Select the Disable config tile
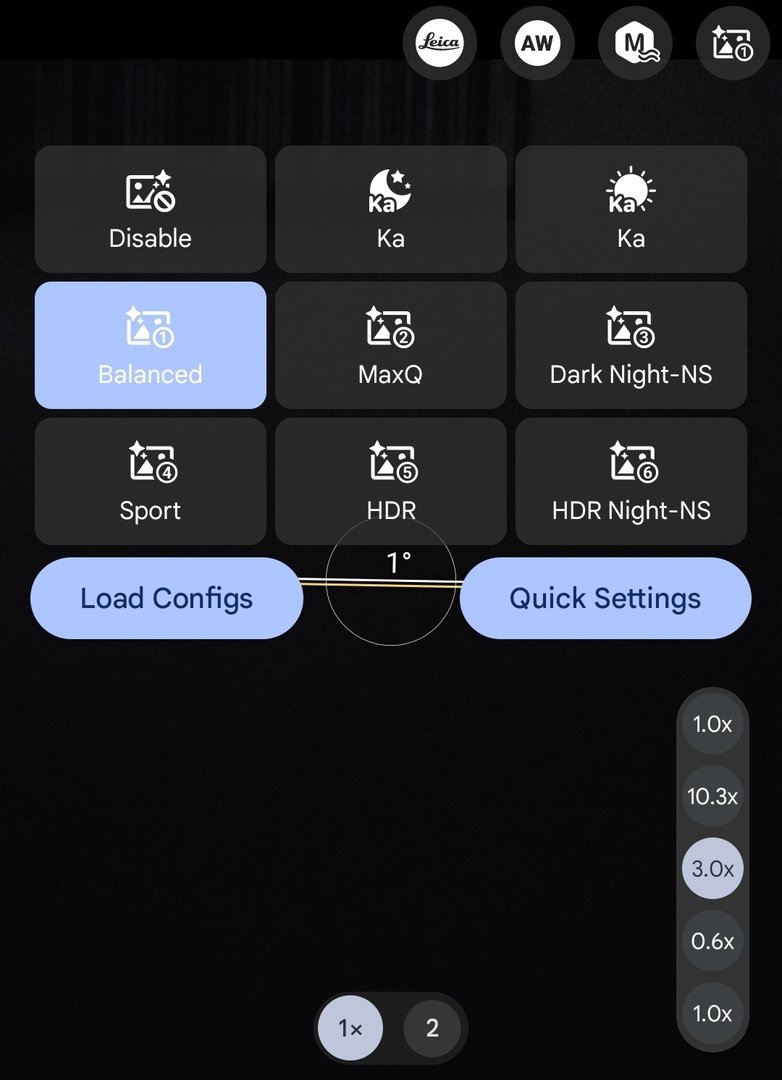 point(150,209)
